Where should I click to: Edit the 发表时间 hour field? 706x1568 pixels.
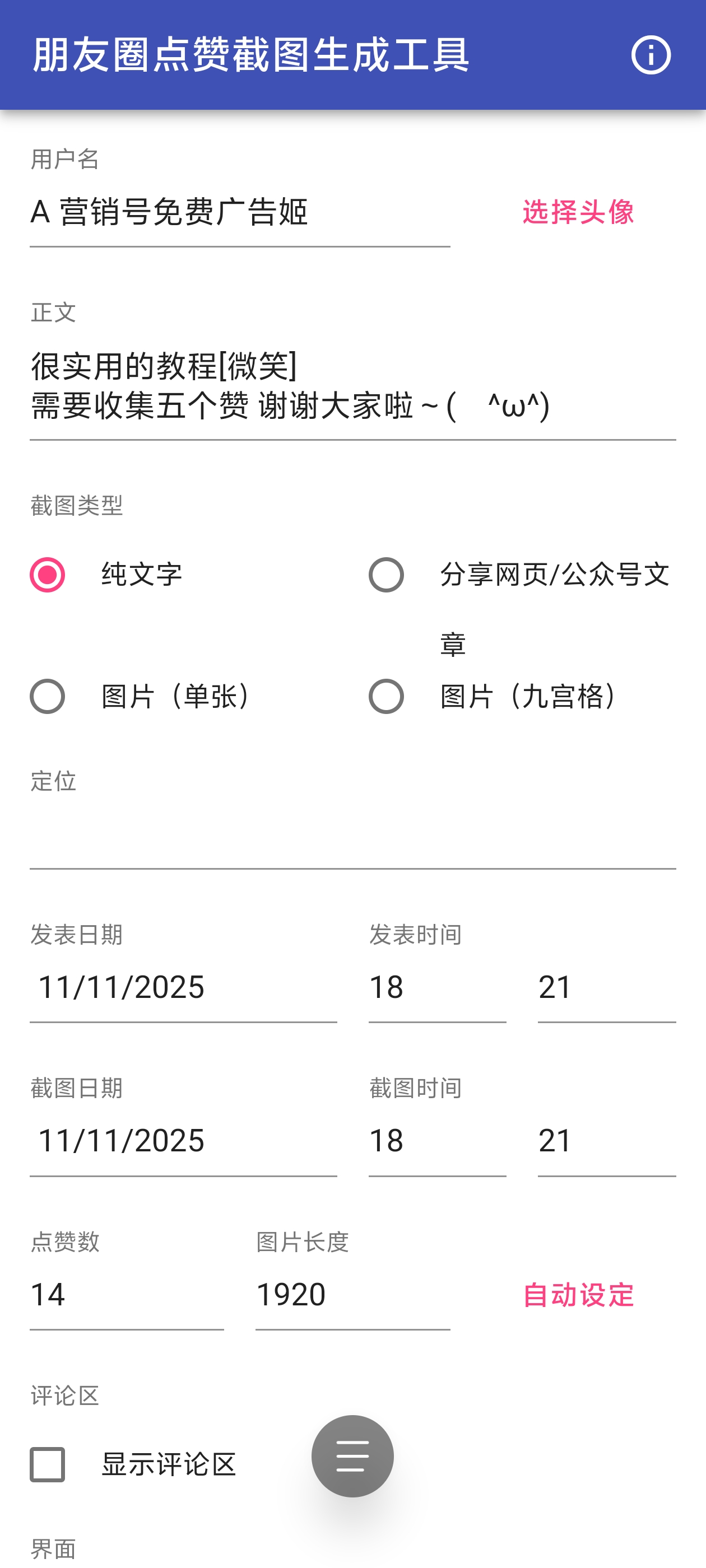click(x=436, y=987)
